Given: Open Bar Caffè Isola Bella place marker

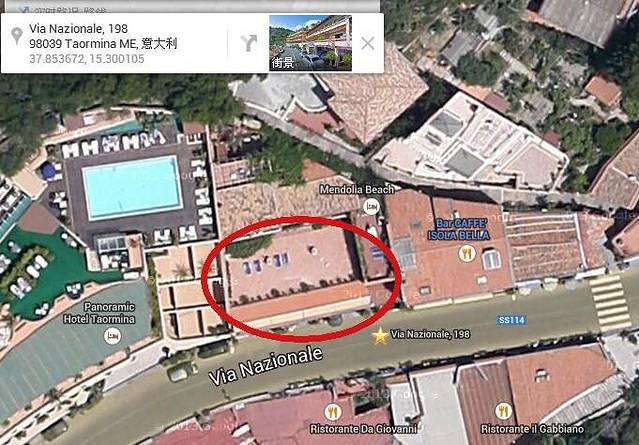Looking at the screenshot, I should click(x=466, y=254).
